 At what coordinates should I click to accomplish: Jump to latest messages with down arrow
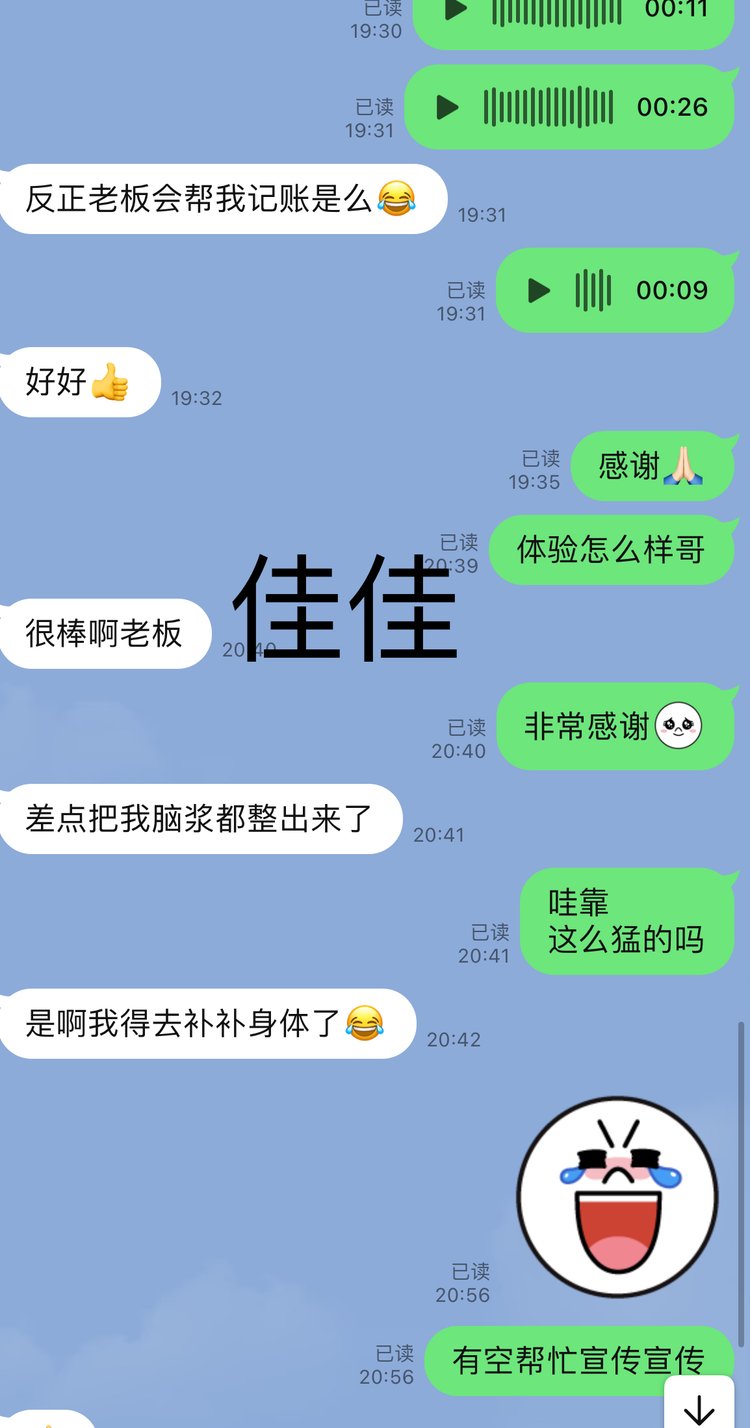pos(699,1407)
